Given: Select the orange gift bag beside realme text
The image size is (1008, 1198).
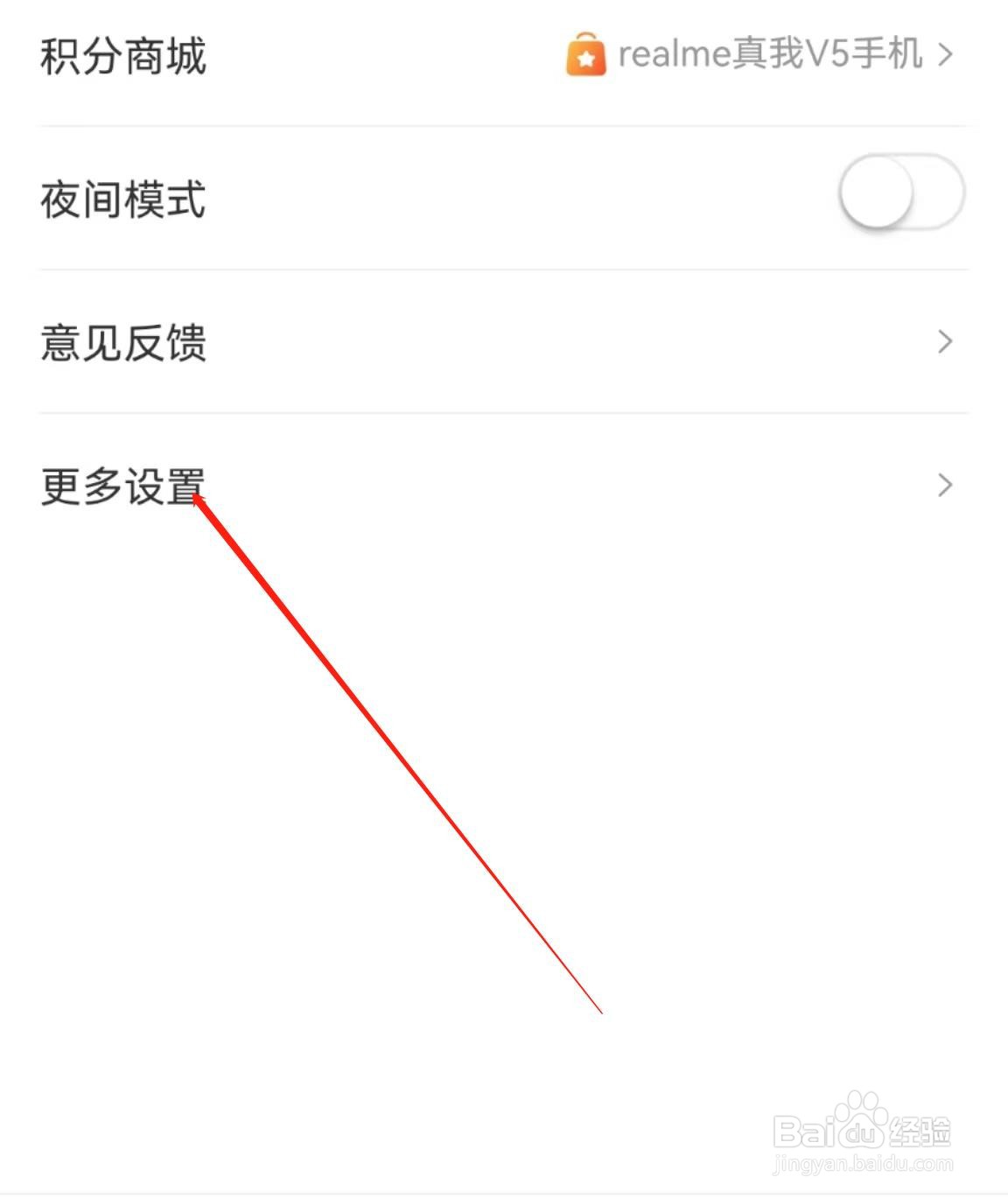Looking at the screenshot, I should (x=588, y=56).
